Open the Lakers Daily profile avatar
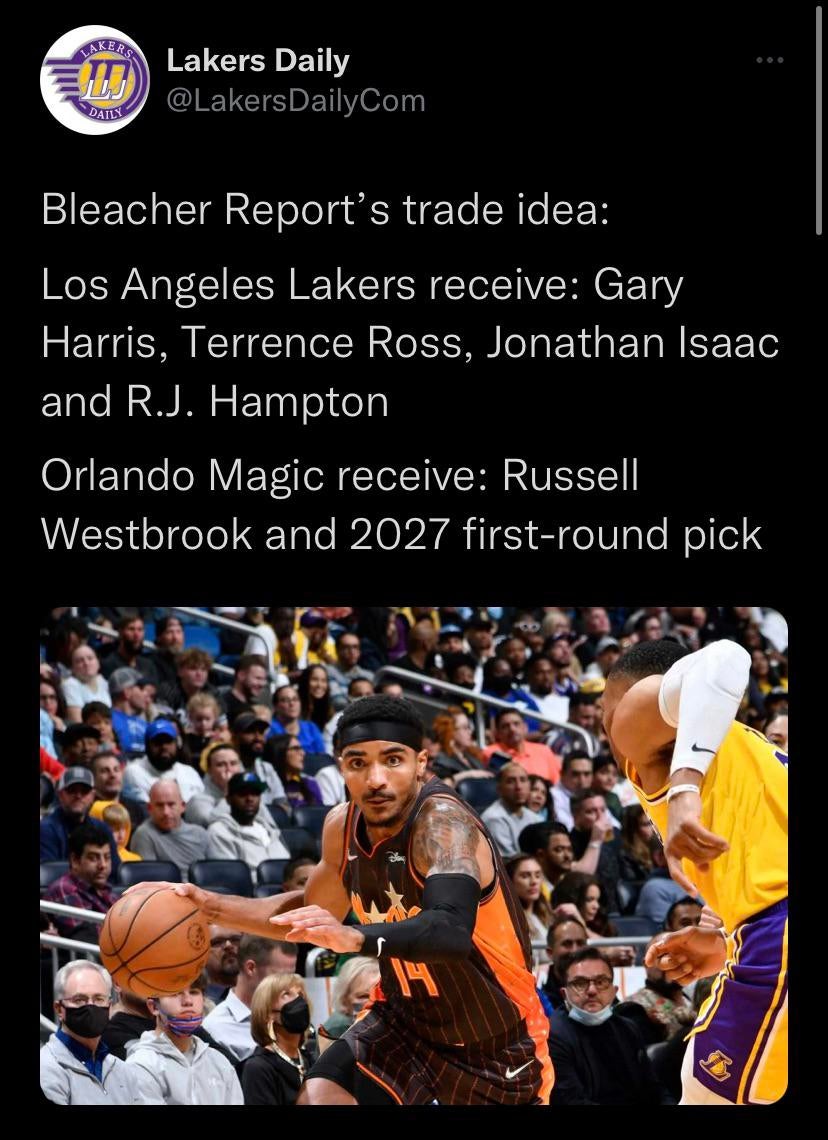Image resolution: width=828 pixels, height=1140 pixels. (95, 80)
